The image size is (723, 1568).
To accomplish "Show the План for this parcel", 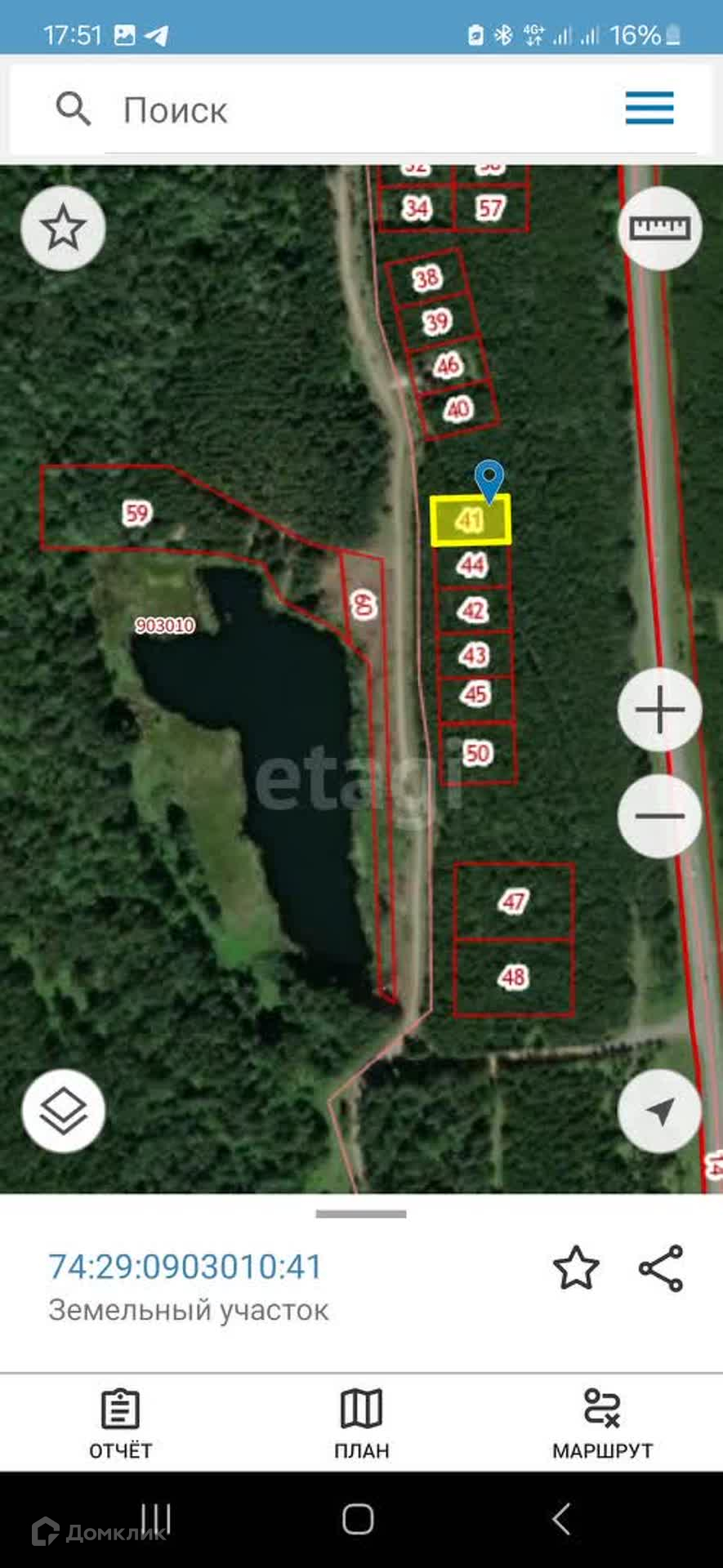I will pyautogui.click(x=361, y=1424).
